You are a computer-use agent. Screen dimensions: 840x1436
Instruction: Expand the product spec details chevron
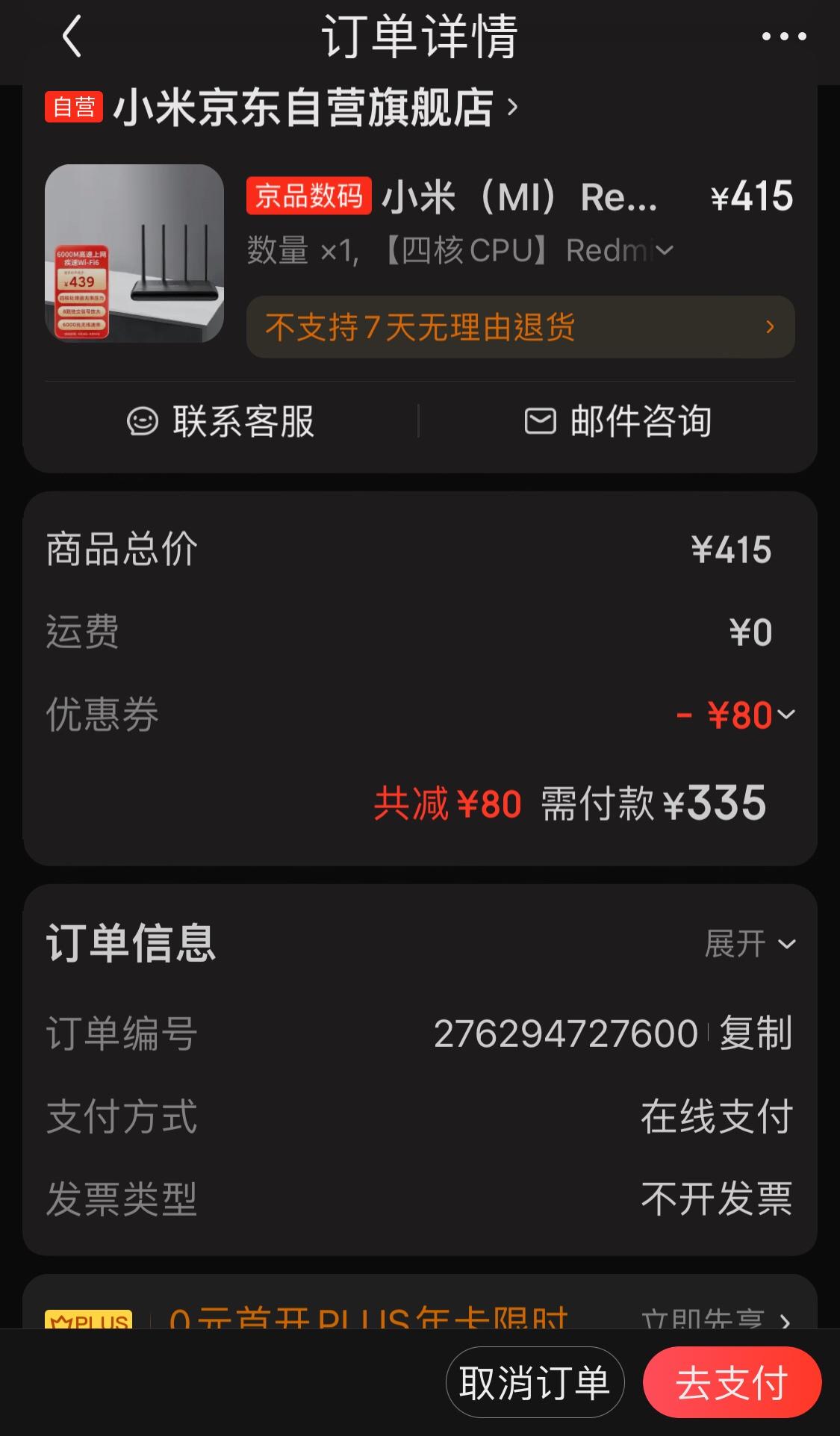664,251
